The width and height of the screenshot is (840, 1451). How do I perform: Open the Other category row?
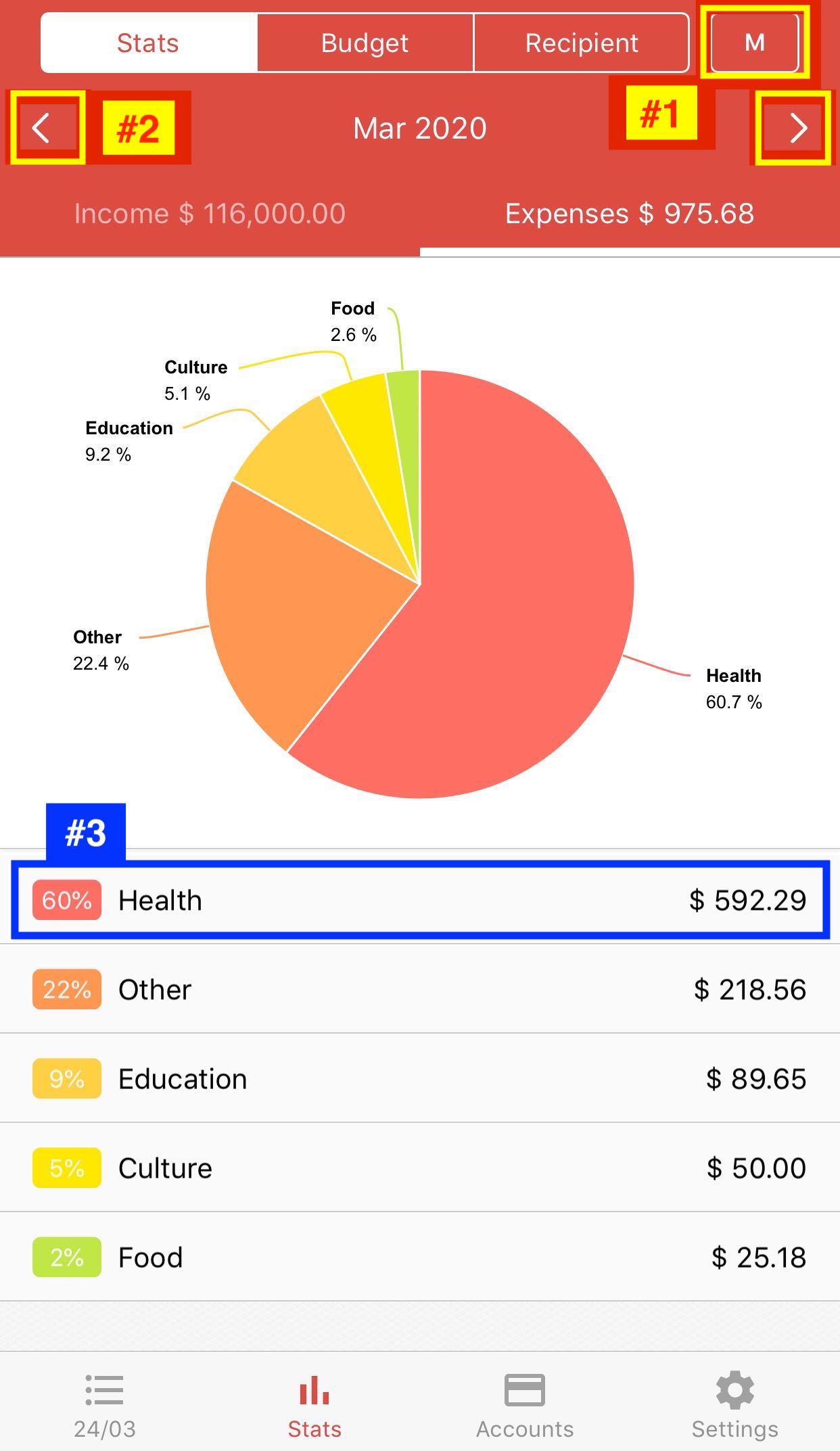point(420,989)
